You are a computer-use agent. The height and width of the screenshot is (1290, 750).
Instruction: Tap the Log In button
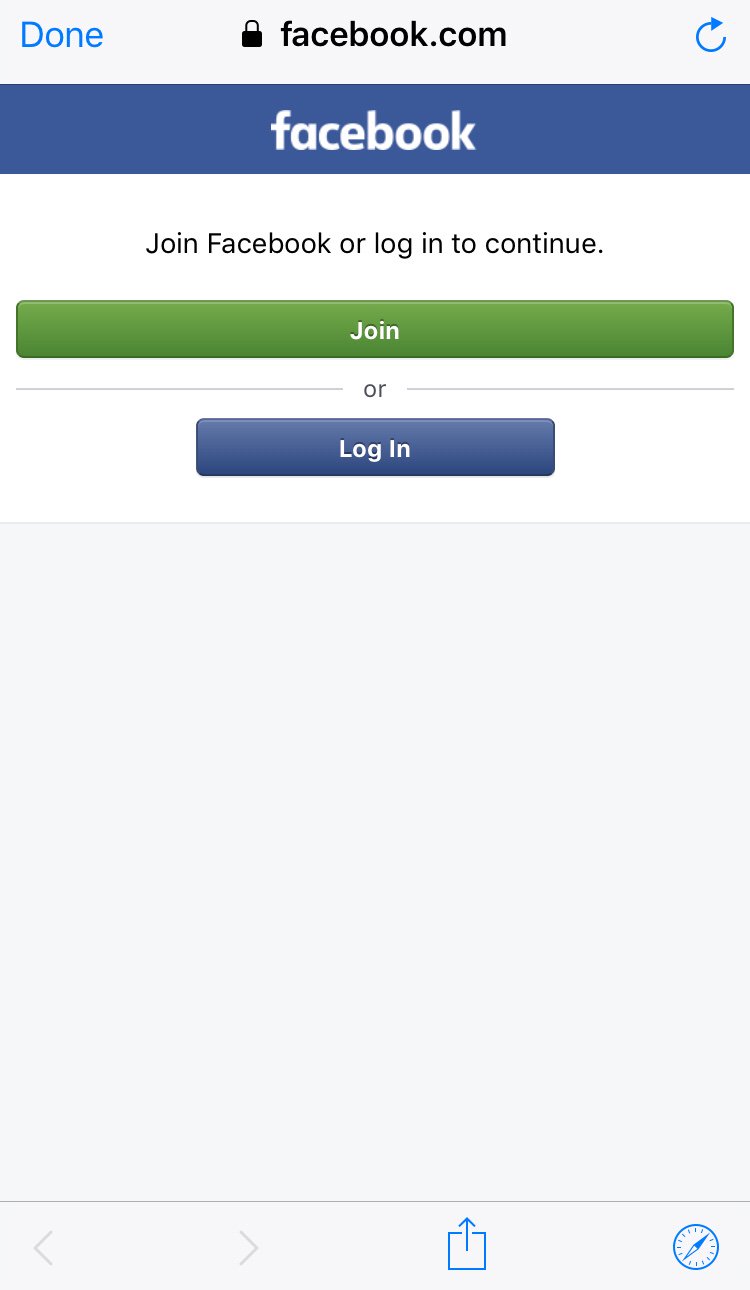point(375,447)
